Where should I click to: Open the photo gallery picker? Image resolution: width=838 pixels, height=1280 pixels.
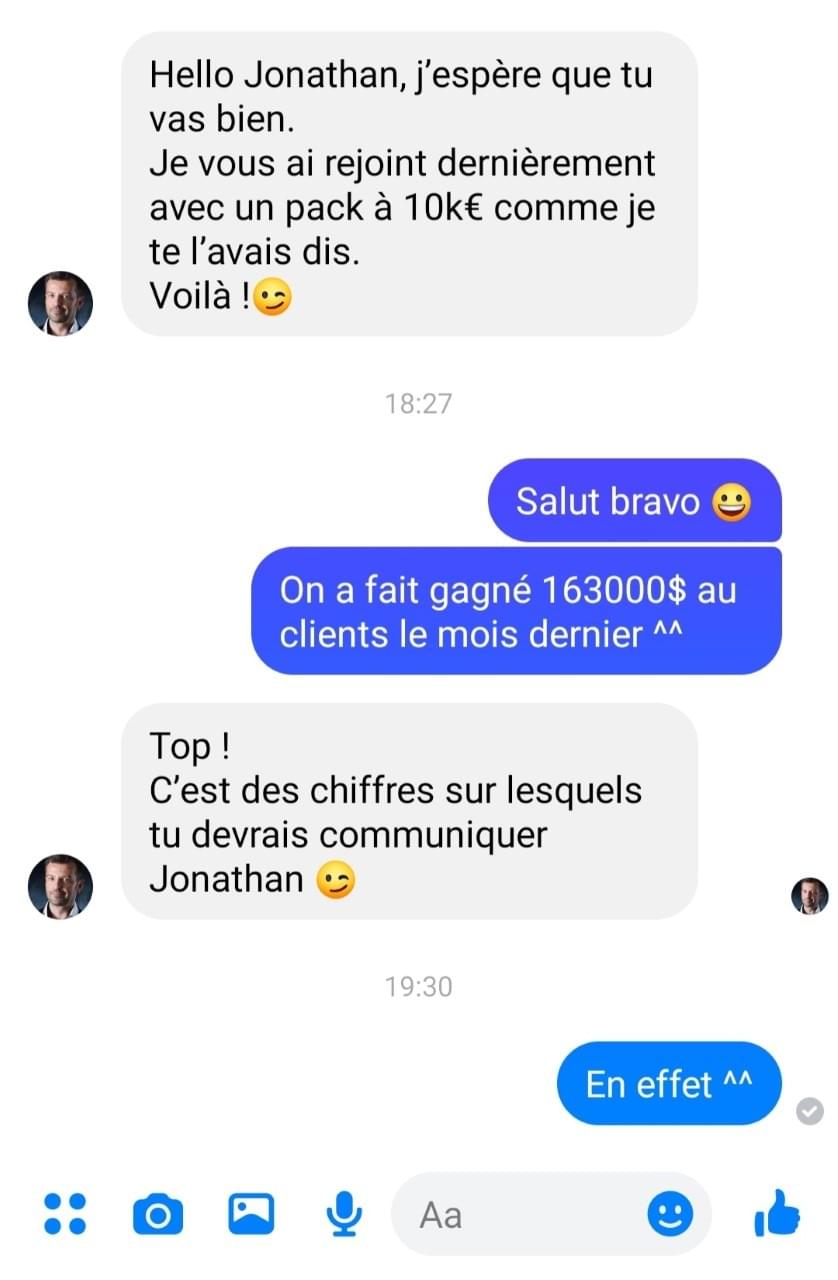click(x=251, y=1214)
